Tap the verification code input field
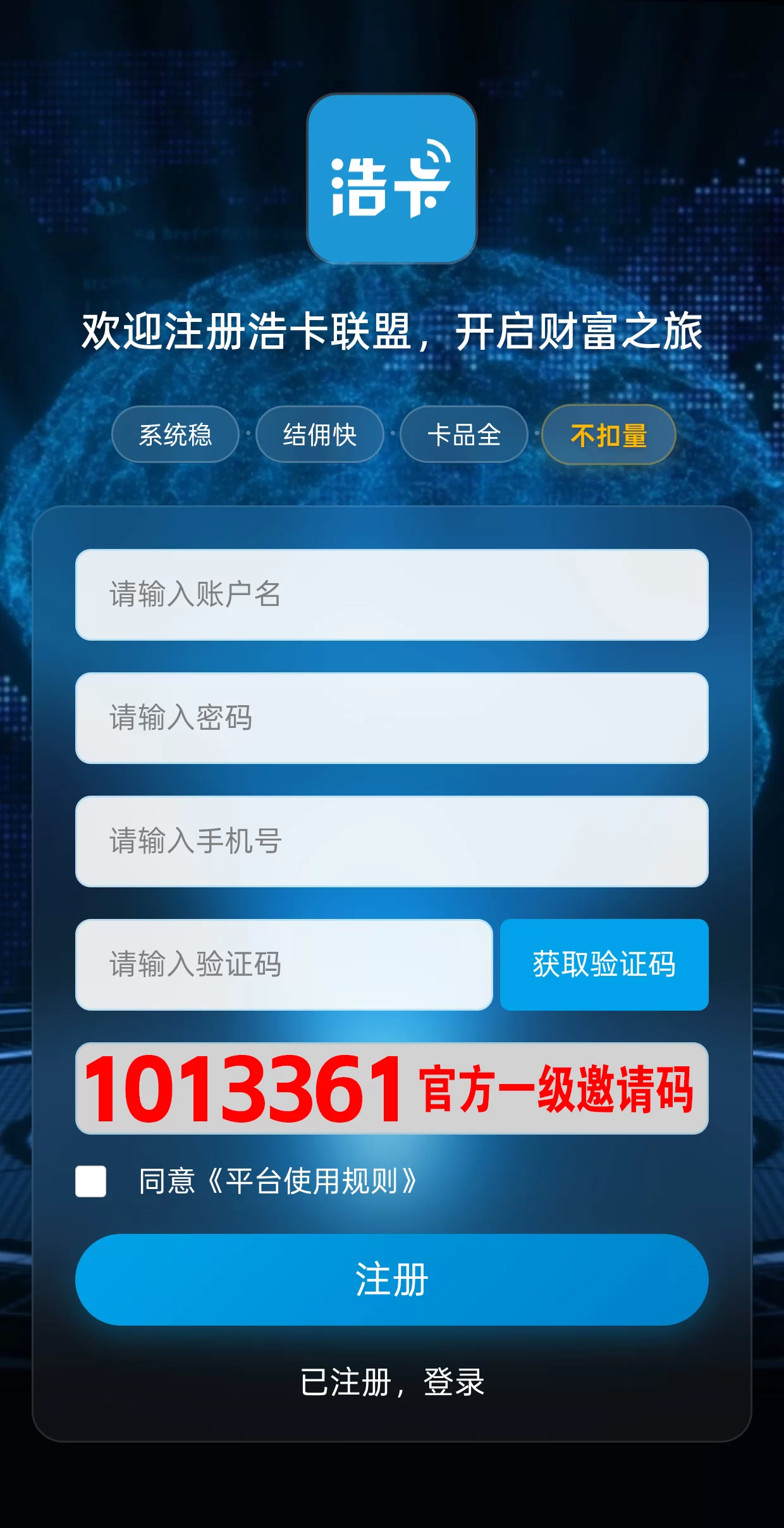Screen dimensions: 784x1528 point(284,964)
